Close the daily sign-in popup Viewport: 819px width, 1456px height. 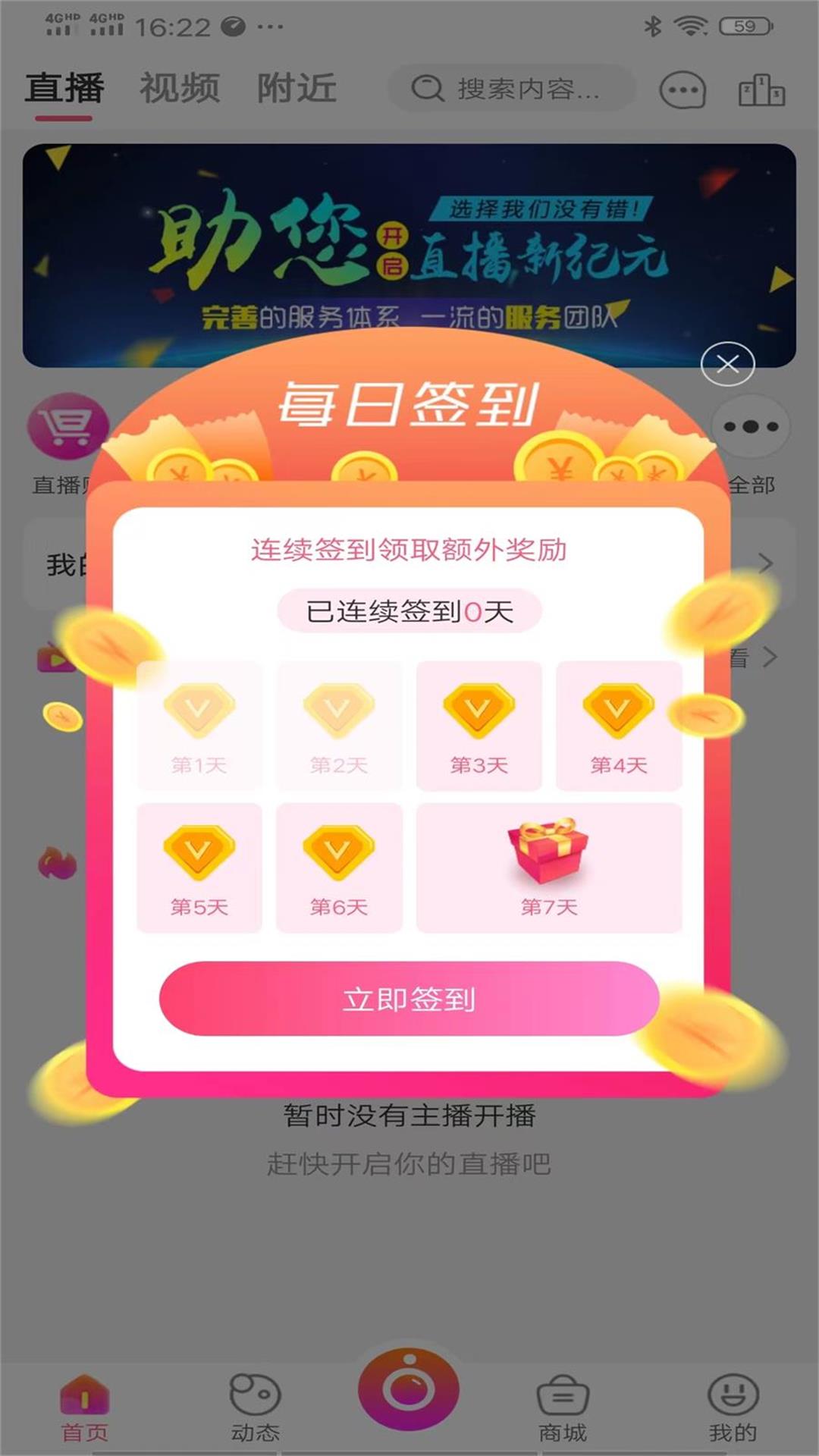tap(727, 365)
